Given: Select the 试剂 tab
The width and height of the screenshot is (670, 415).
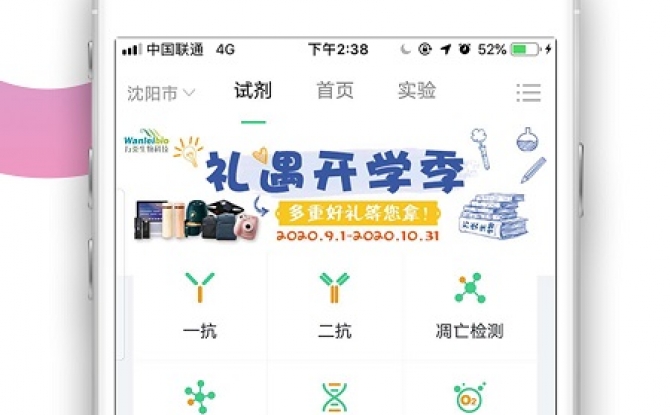Looking at the screenshot, I should pyautogui.click(x=253, y=91).
